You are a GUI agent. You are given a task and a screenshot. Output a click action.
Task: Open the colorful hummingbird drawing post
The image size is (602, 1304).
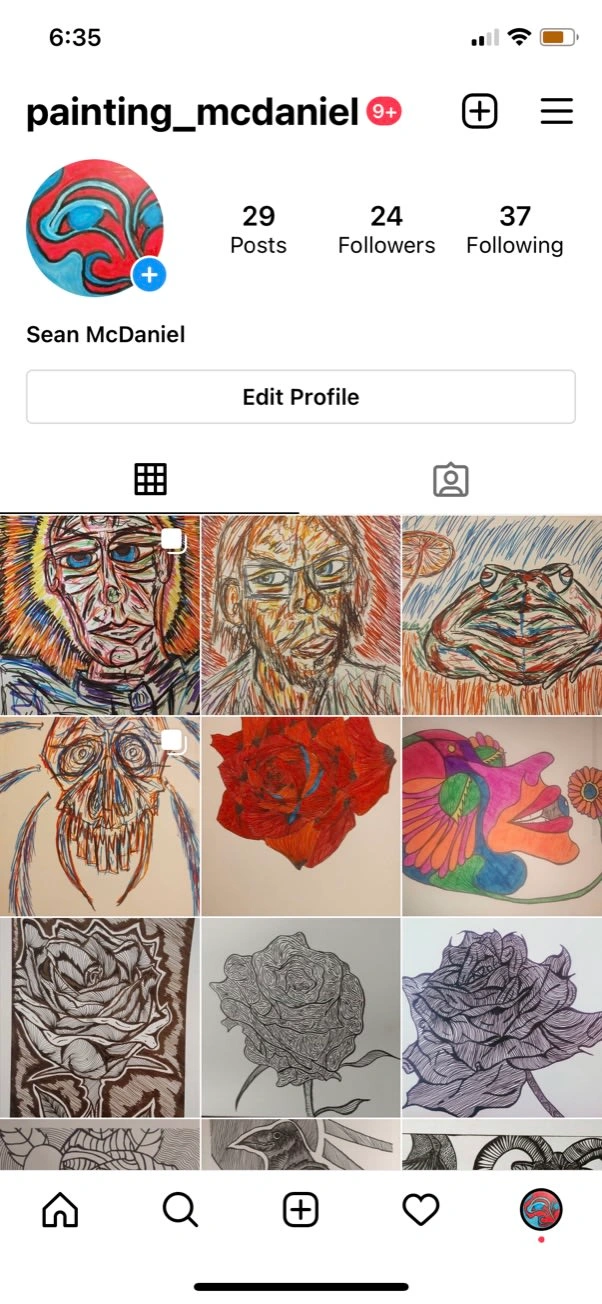[502, 816]
